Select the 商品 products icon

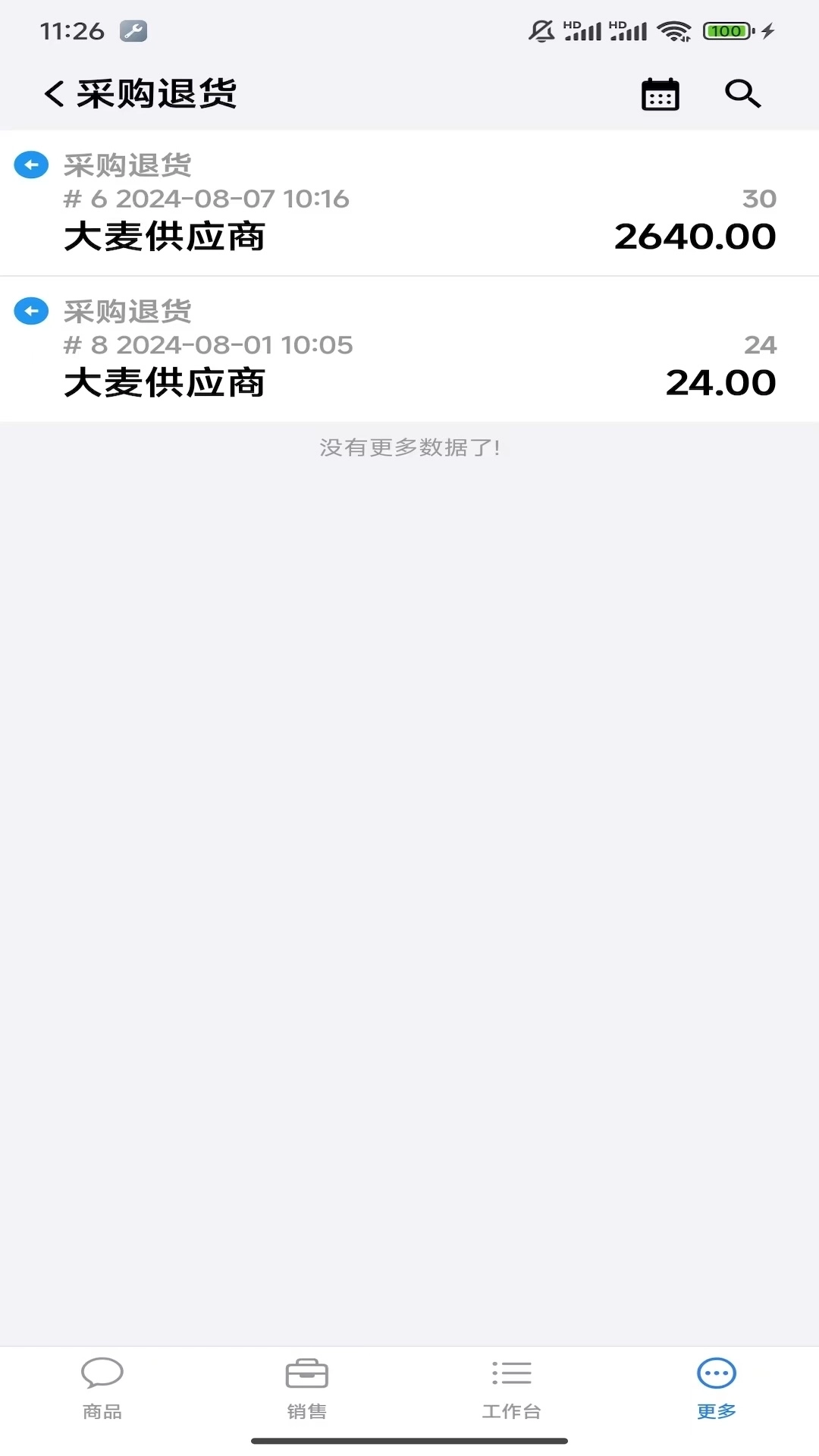pos(102,1374)
